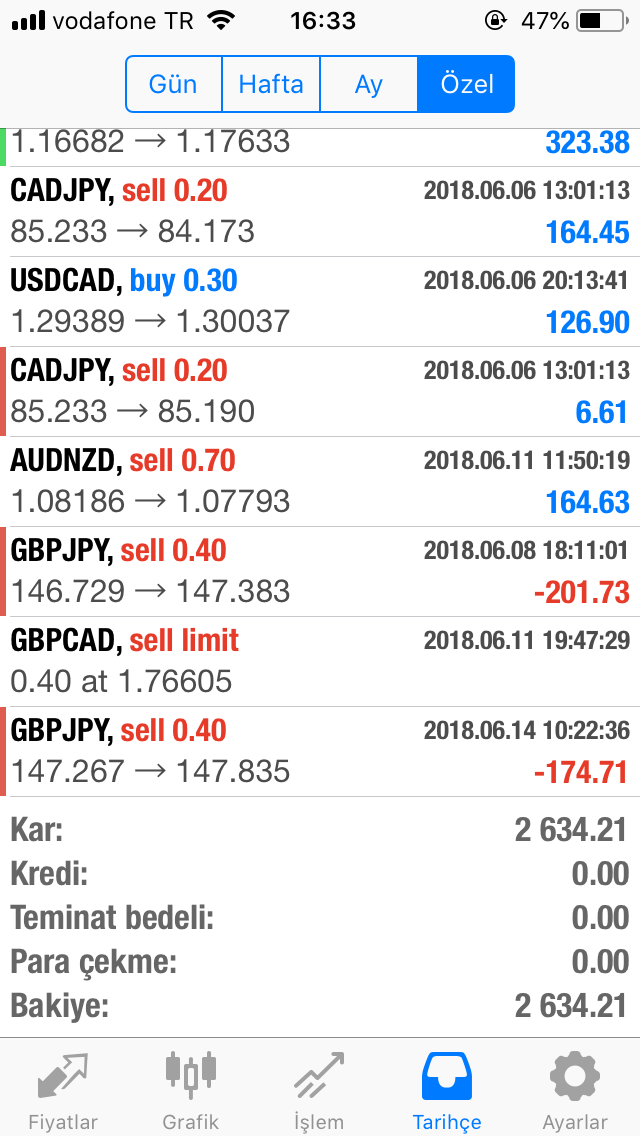This screenshot has height=1136, width=640.
Task: Expand the GBPJPY trade with -174.71 loss
Action: (320, 752)
